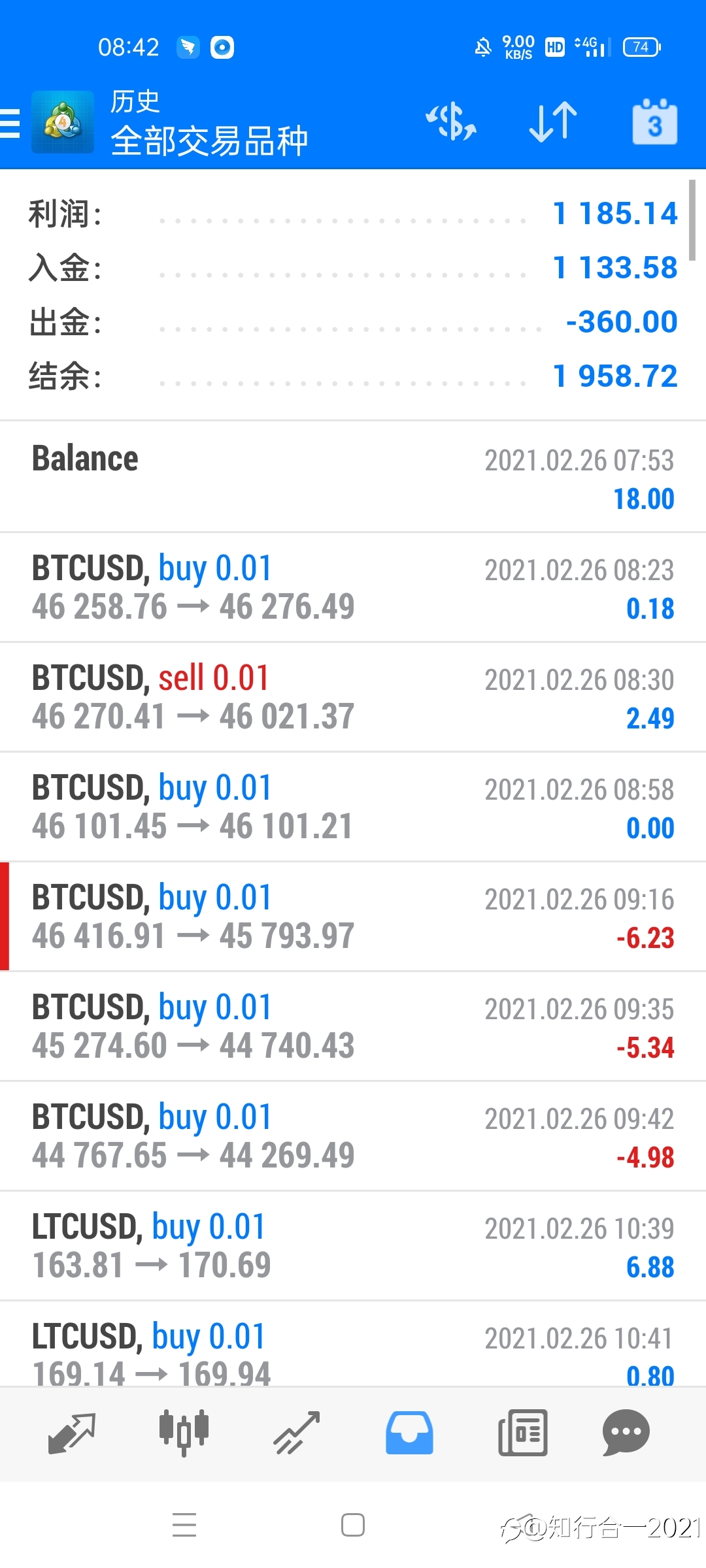Expand the BTCUSD trade closed at 08:23
This screenshot has height=1568, width=706.
click(x=353, y=587)
